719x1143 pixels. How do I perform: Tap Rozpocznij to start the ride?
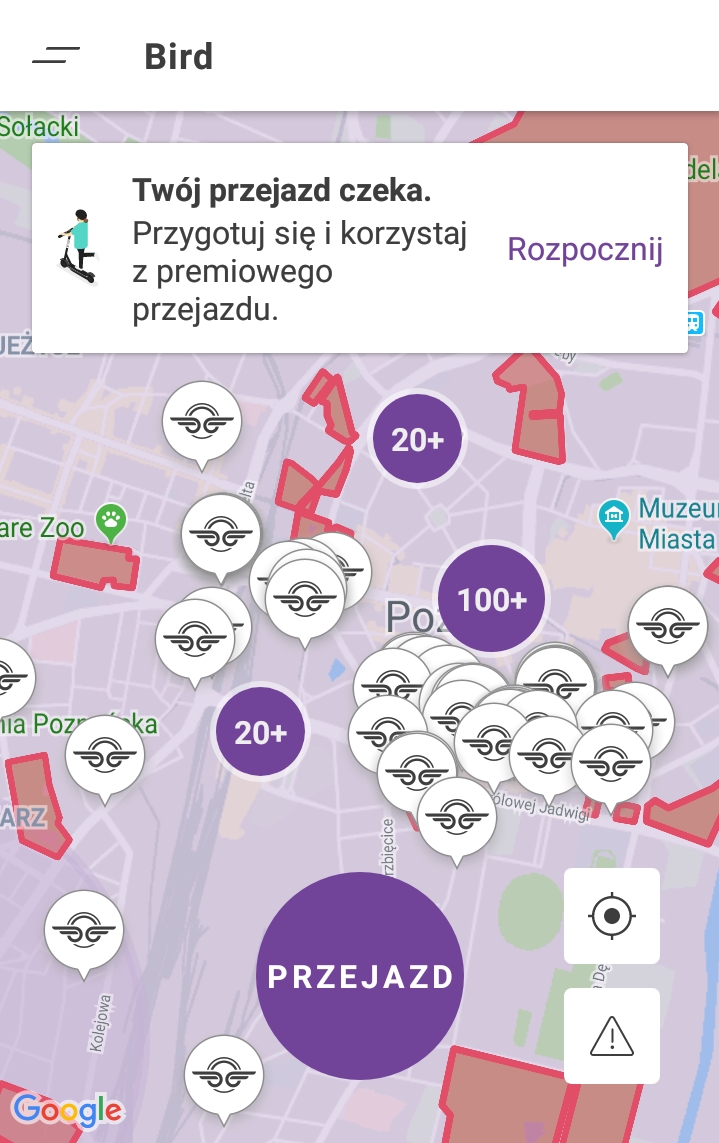click(x=585, y=249)
